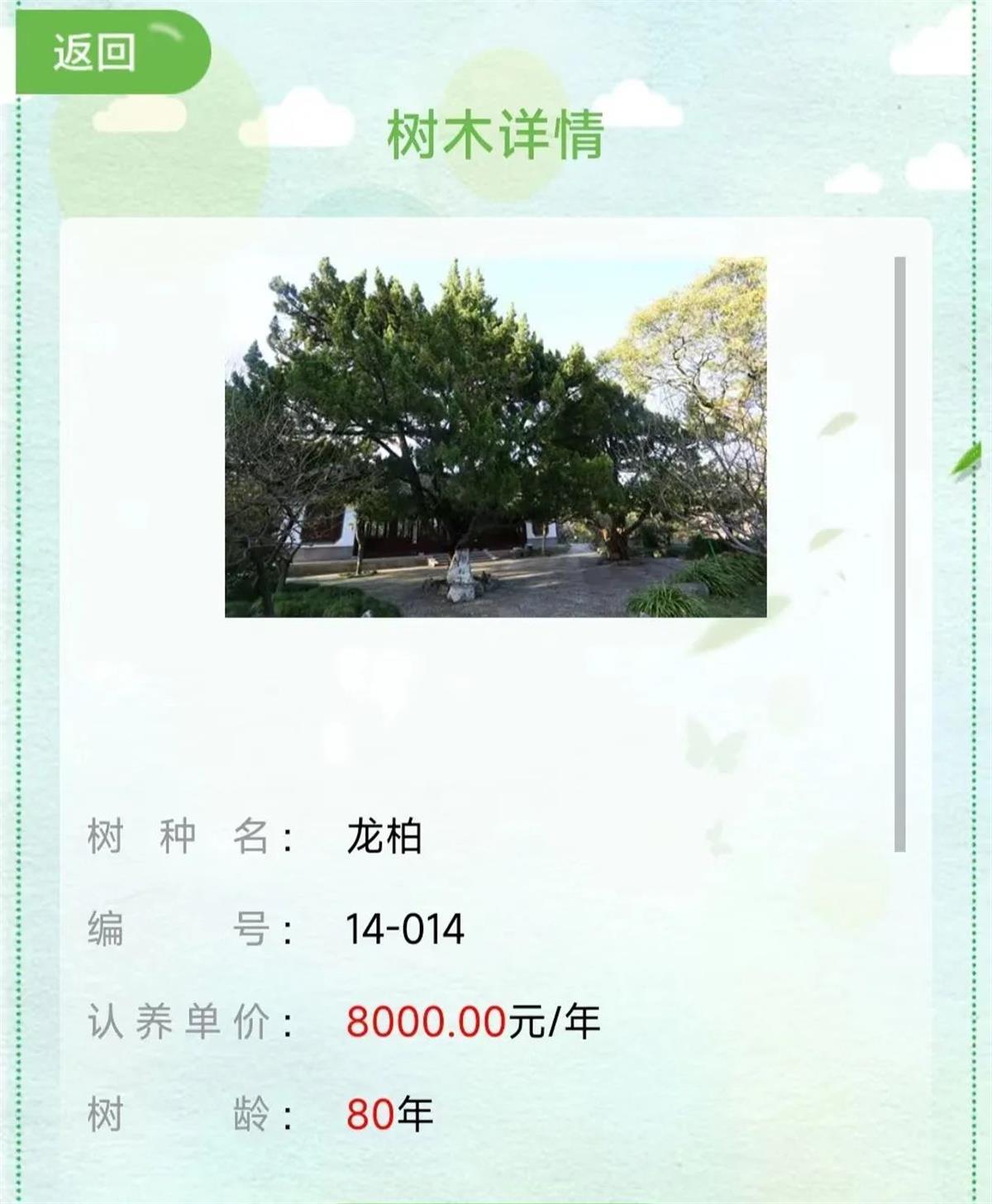Open the 龙柏 tree photo
The width and height of the screenshot is (992, 1204).
pyautogui.click(x=495, y=436)
